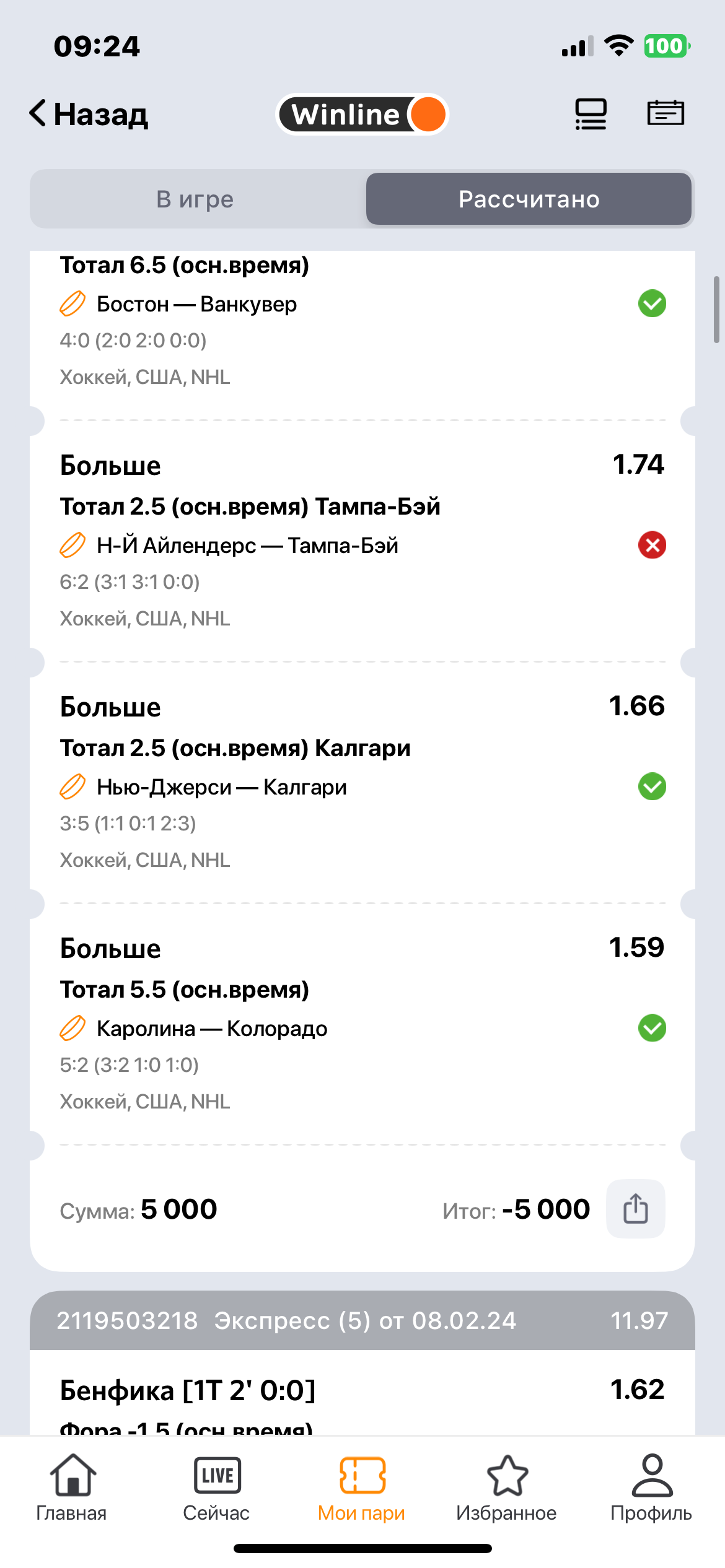Open the Нью-Джерси — Калгари match

pos(222,788)
